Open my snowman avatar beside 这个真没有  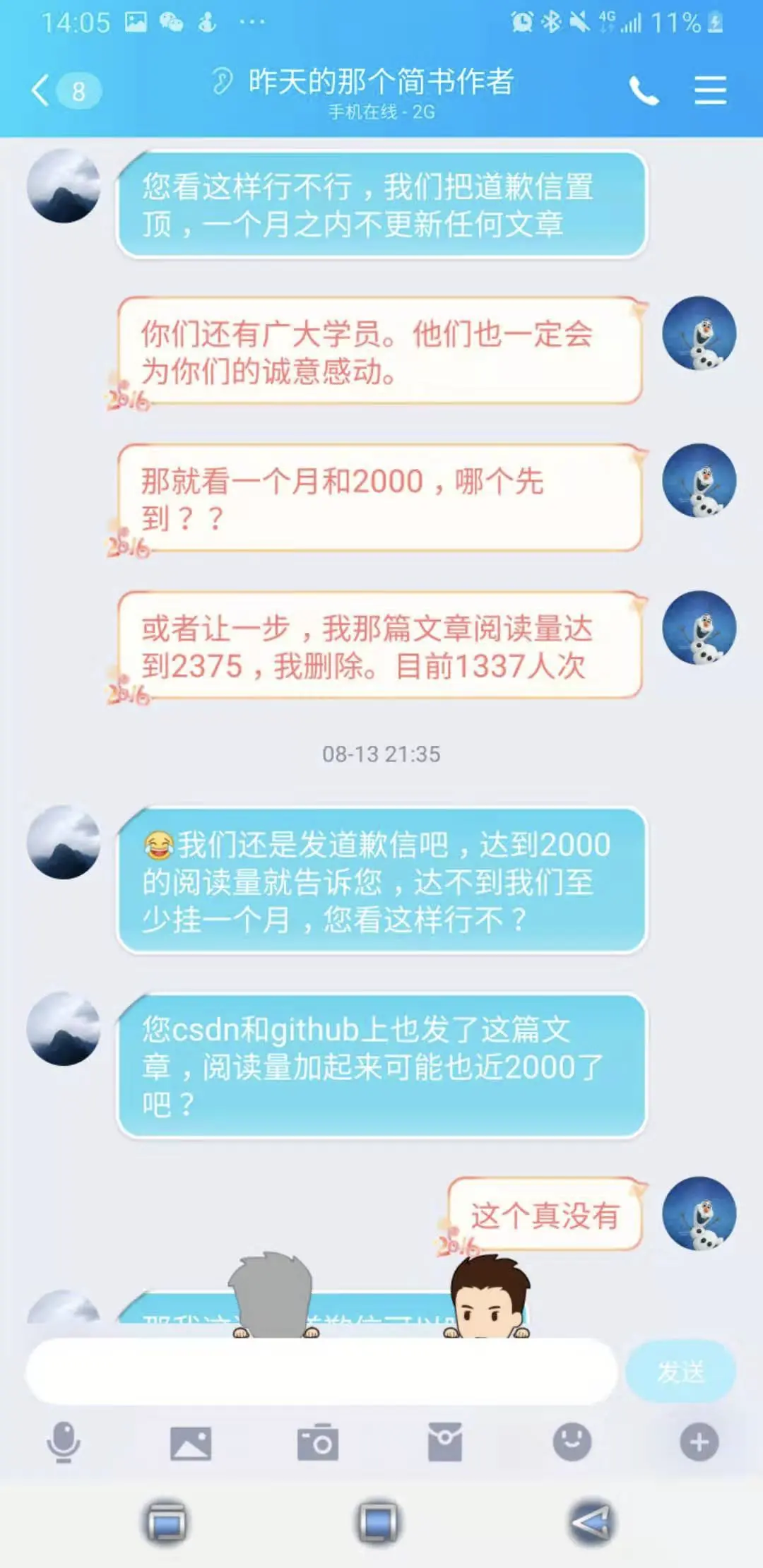(x=699, y=1213)
